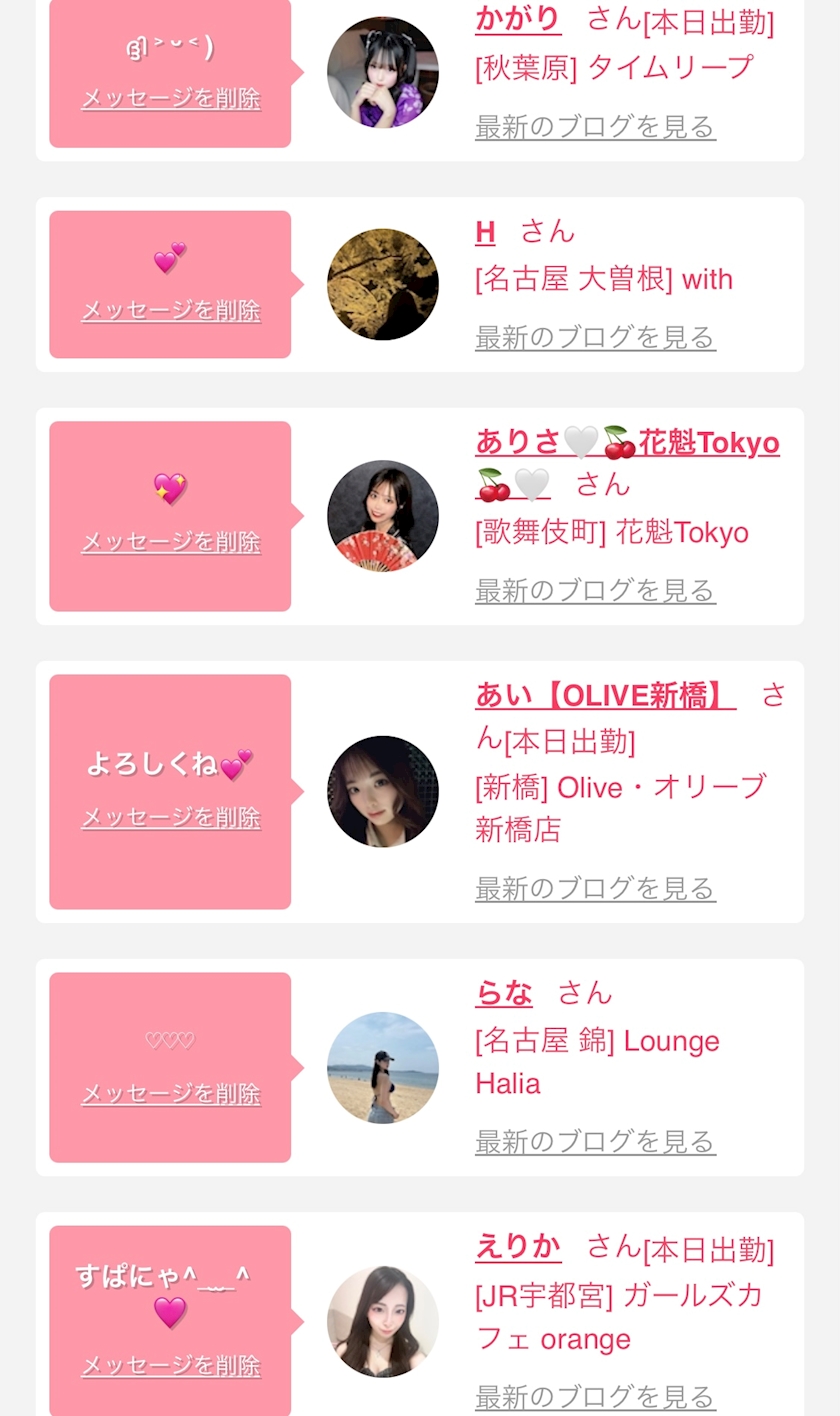The image size is (840, 1416).
Task: Open あい【OLIVE新橋】 profile link
Action: (605, 695)
